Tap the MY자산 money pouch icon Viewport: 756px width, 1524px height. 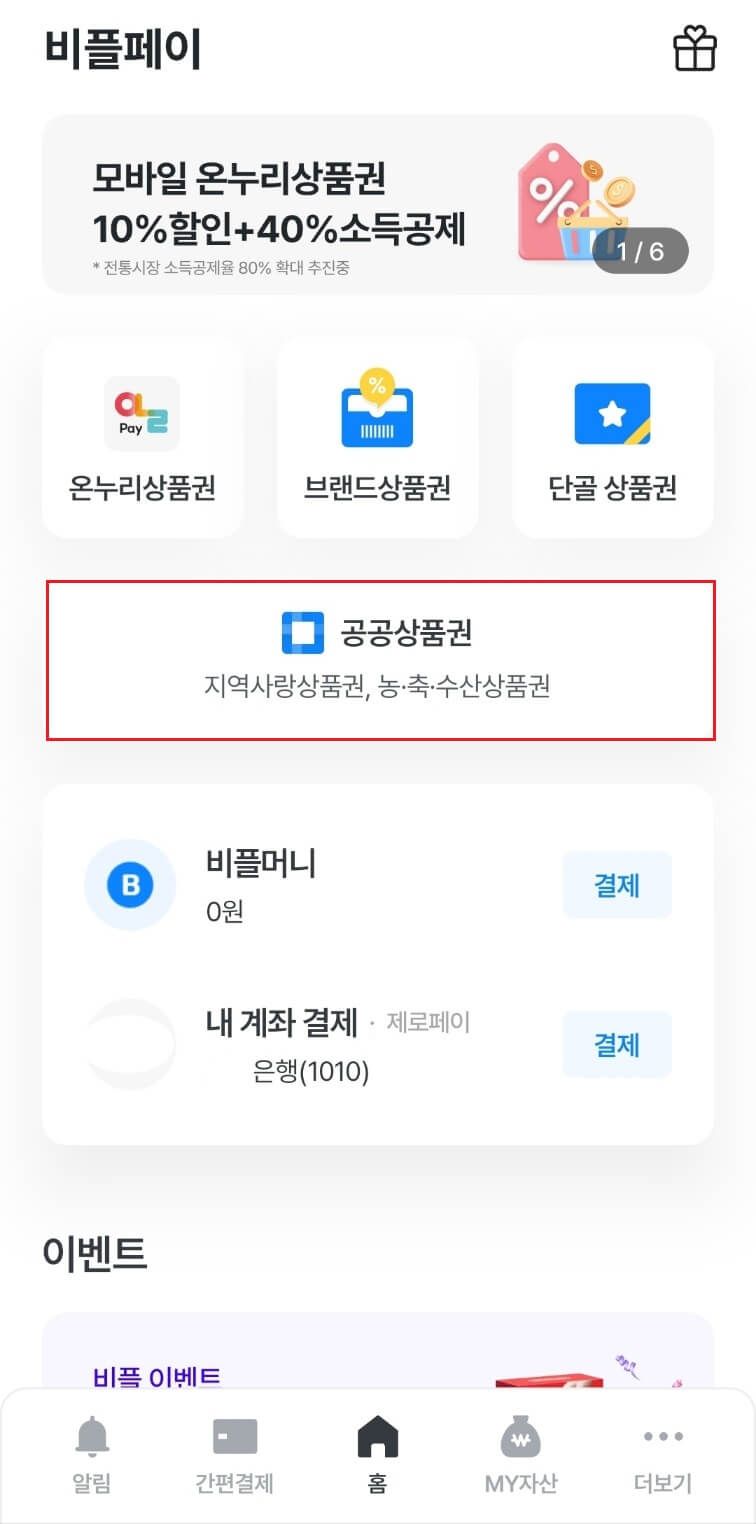[x=517, y=1436]
